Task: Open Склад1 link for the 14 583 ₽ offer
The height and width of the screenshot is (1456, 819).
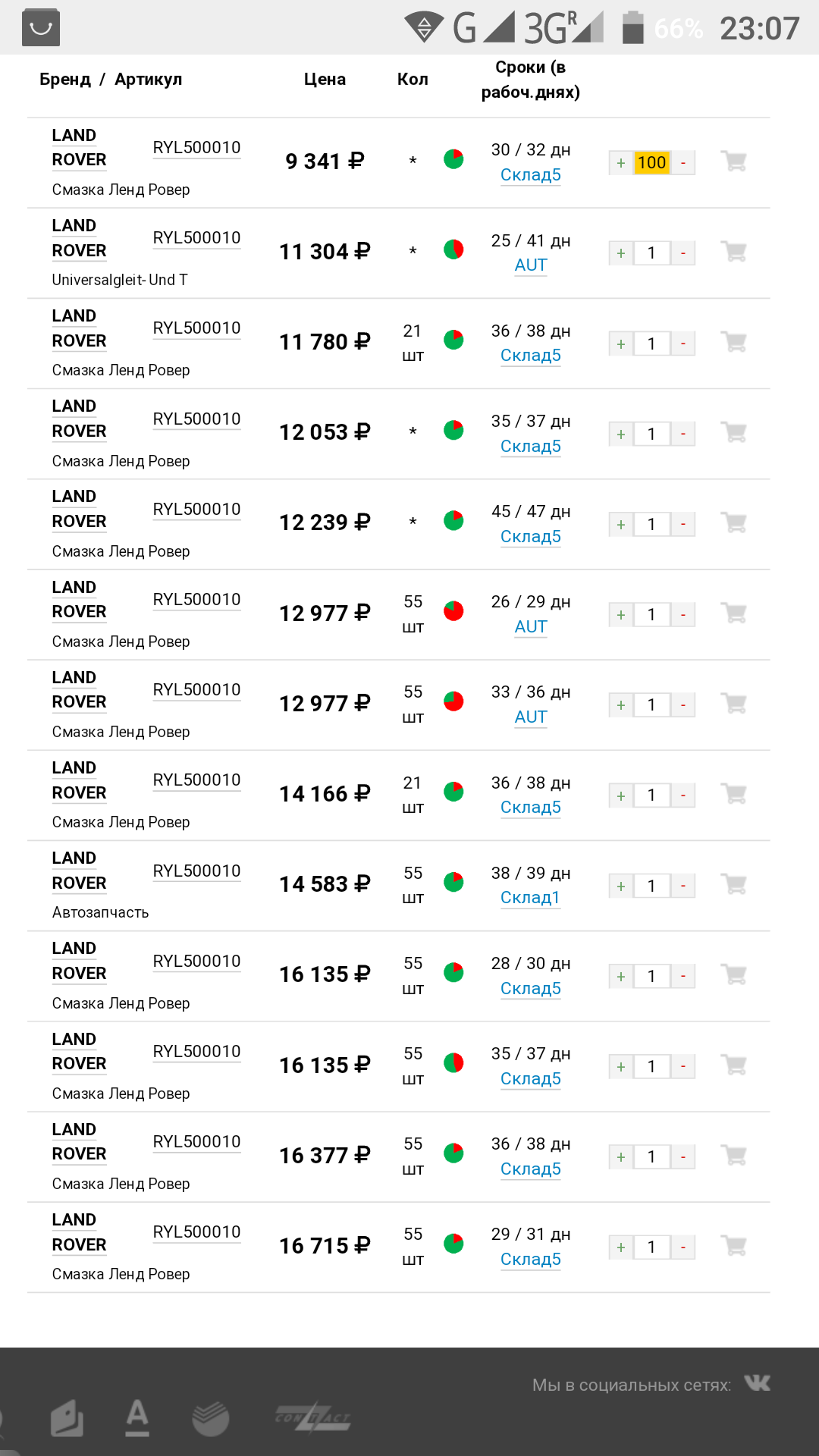Action: click(531, 897)
